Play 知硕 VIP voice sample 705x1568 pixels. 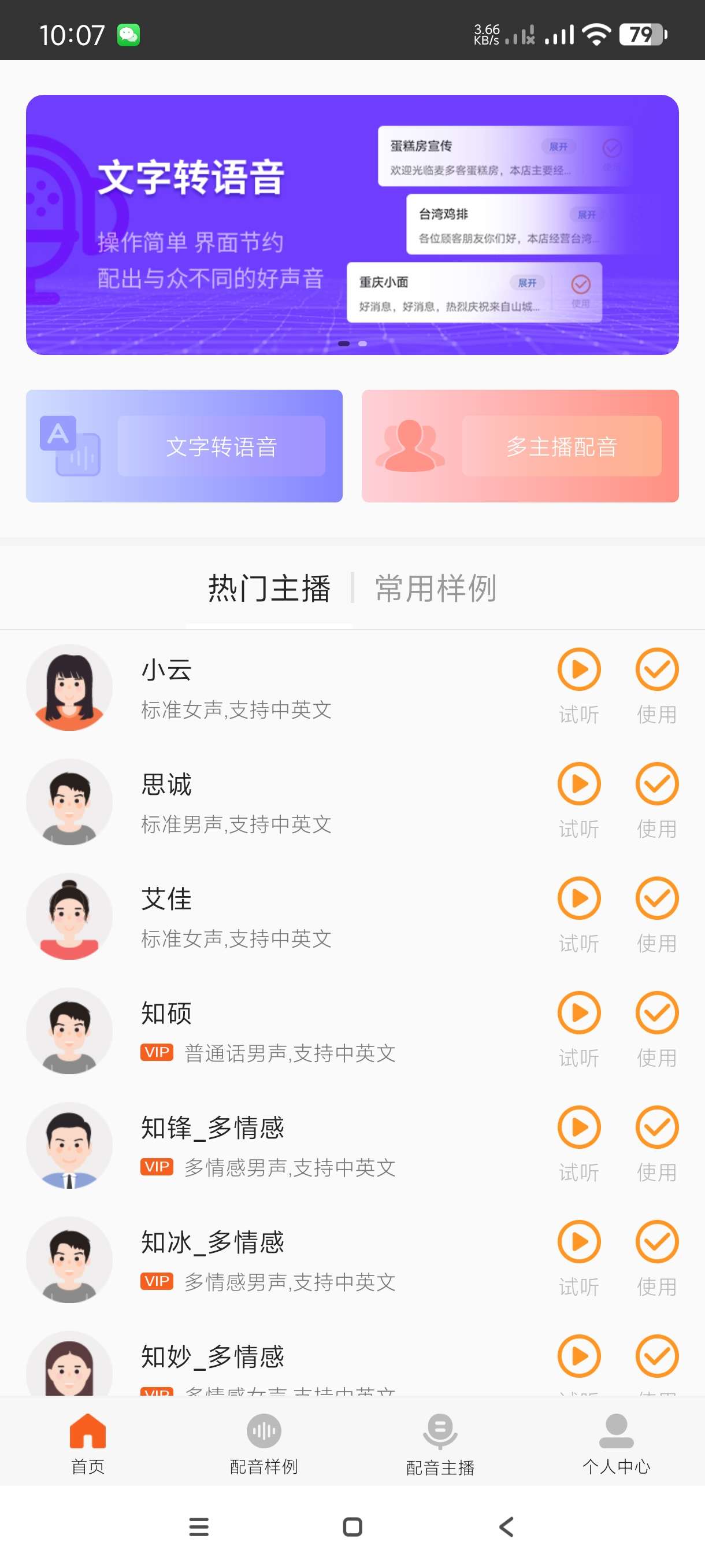click(578, 1014)
